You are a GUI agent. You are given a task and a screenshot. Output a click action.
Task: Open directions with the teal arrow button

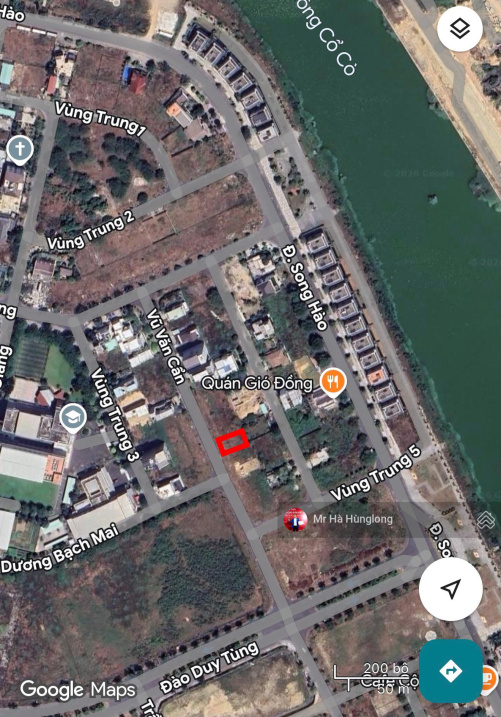(451, 671)
